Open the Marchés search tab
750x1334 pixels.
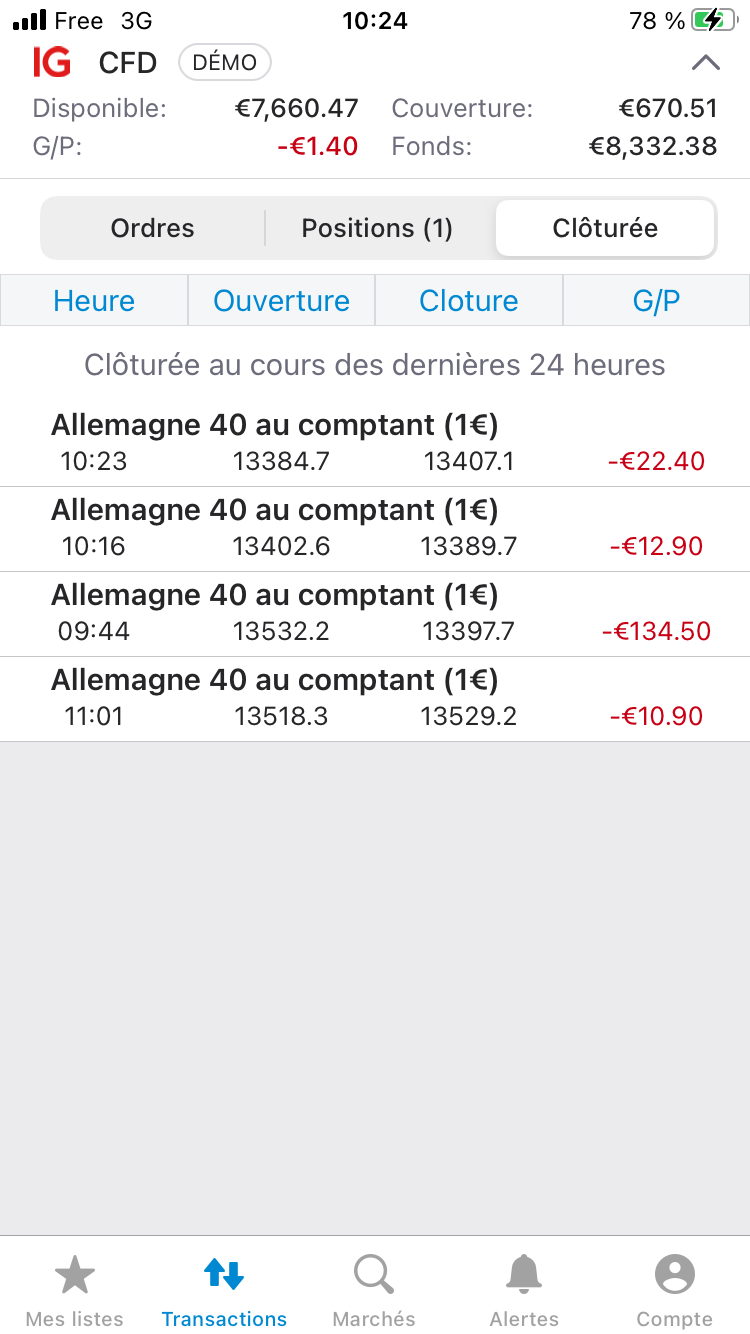[x=374, y=1290]
